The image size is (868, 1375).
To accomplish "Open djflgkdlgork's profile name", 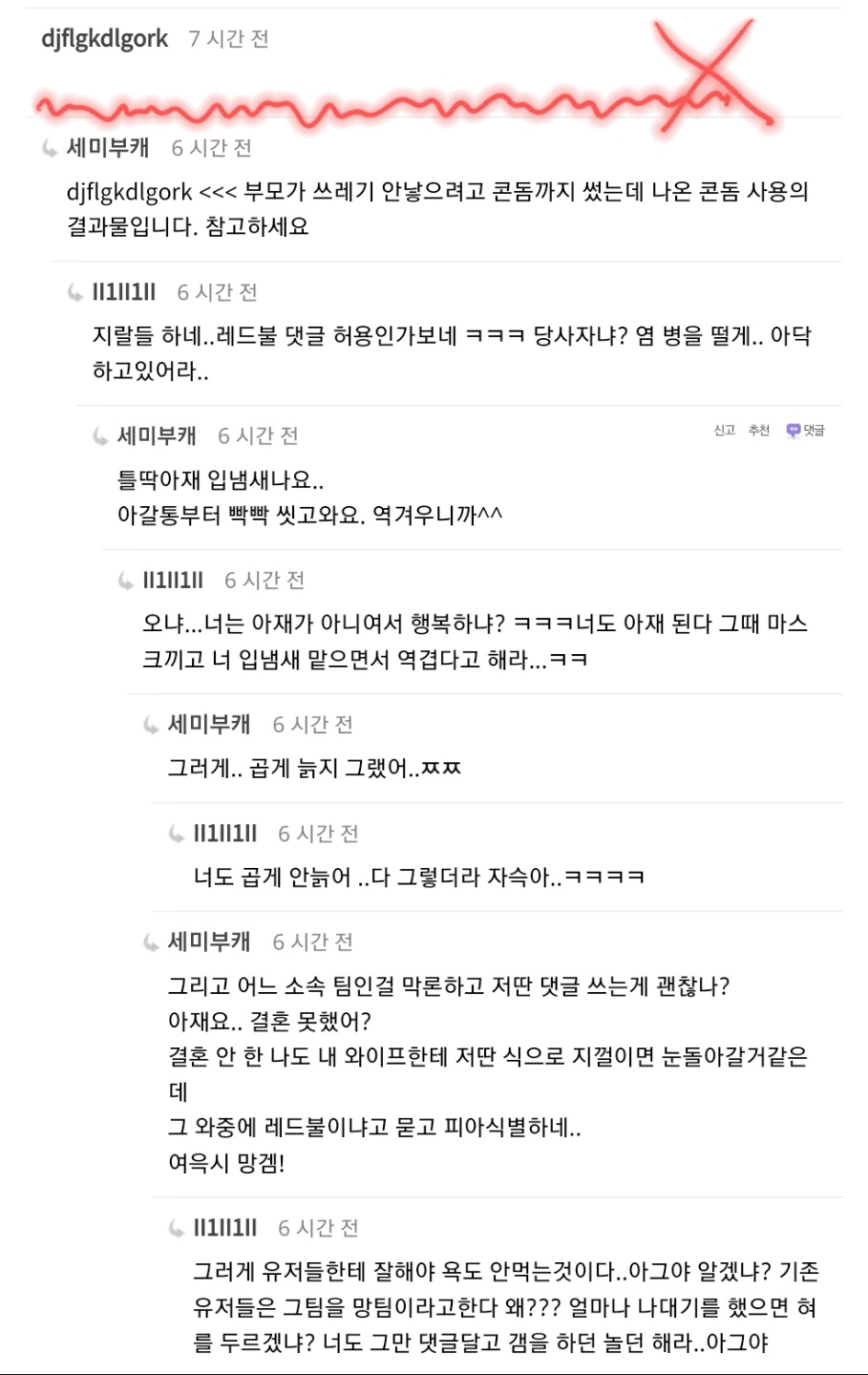I will click(105, 39).
